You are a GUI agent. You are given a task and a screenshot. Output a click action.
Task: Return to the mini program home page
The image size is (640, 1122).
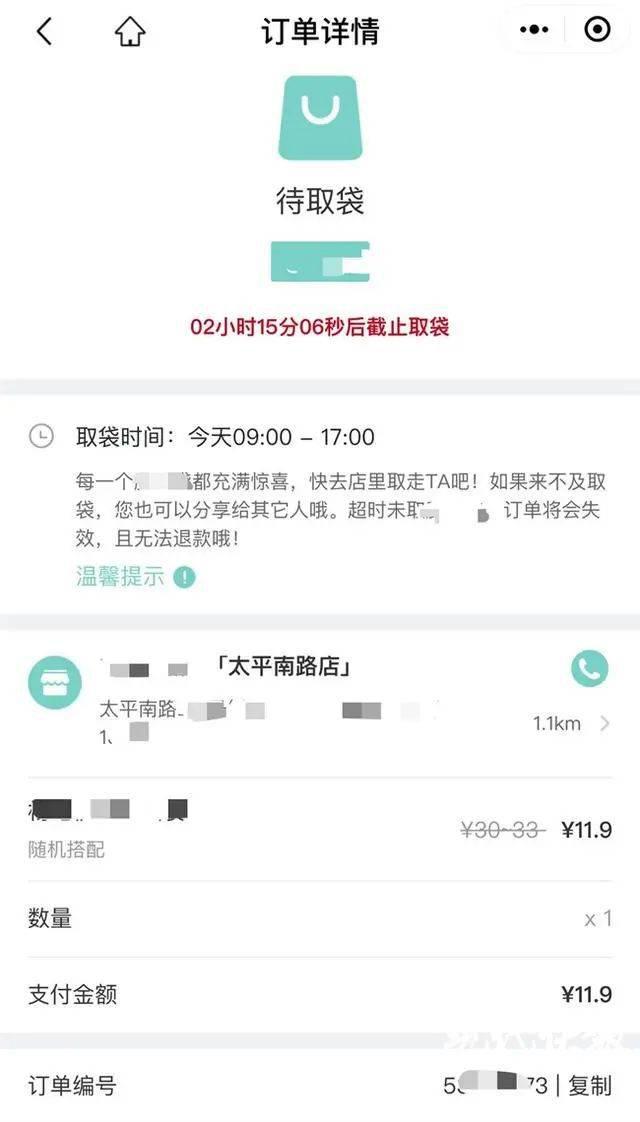click(130, 32)
